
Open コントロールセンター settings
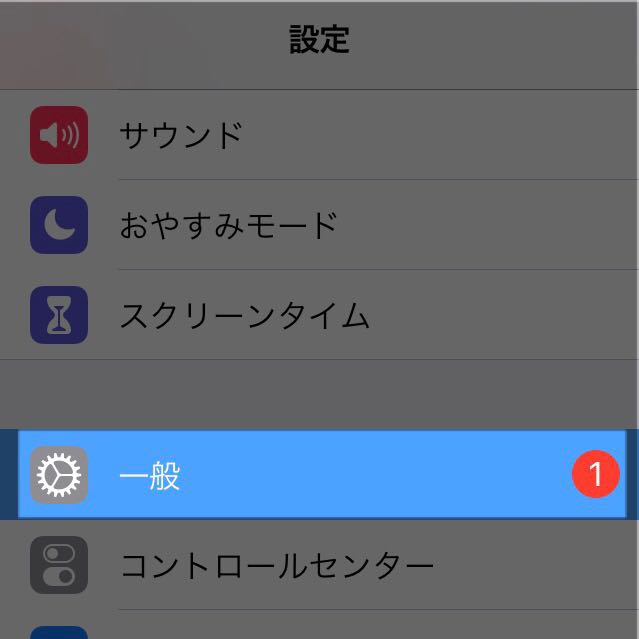point(320,565)
